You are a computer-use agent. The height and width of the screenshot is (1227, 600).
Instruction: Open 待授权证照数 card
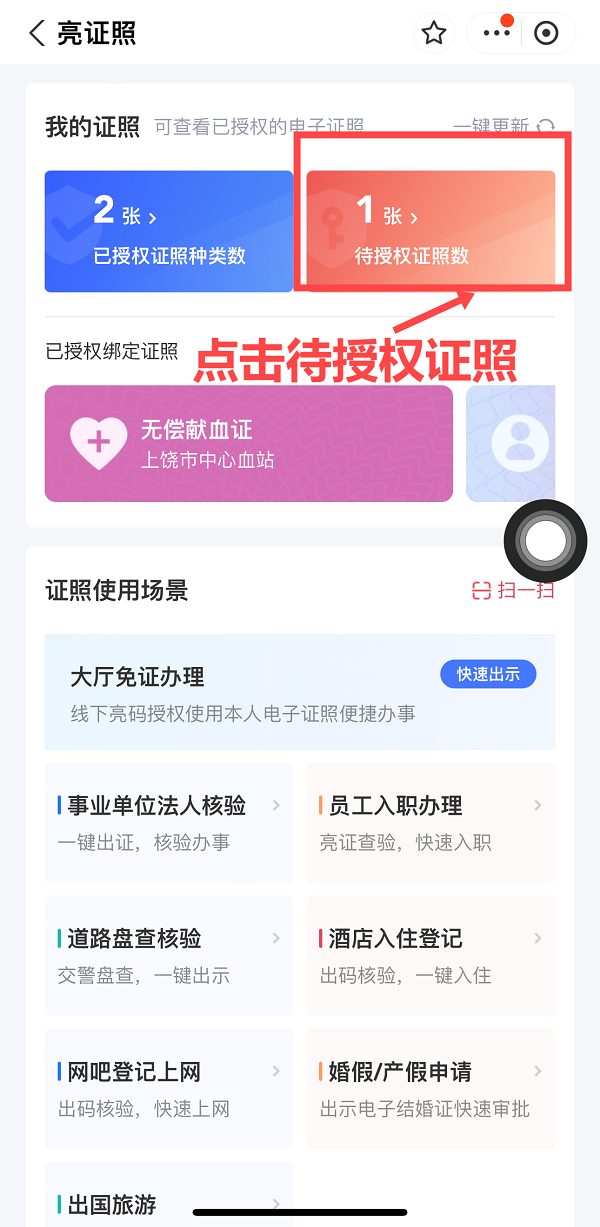point(430,231)
